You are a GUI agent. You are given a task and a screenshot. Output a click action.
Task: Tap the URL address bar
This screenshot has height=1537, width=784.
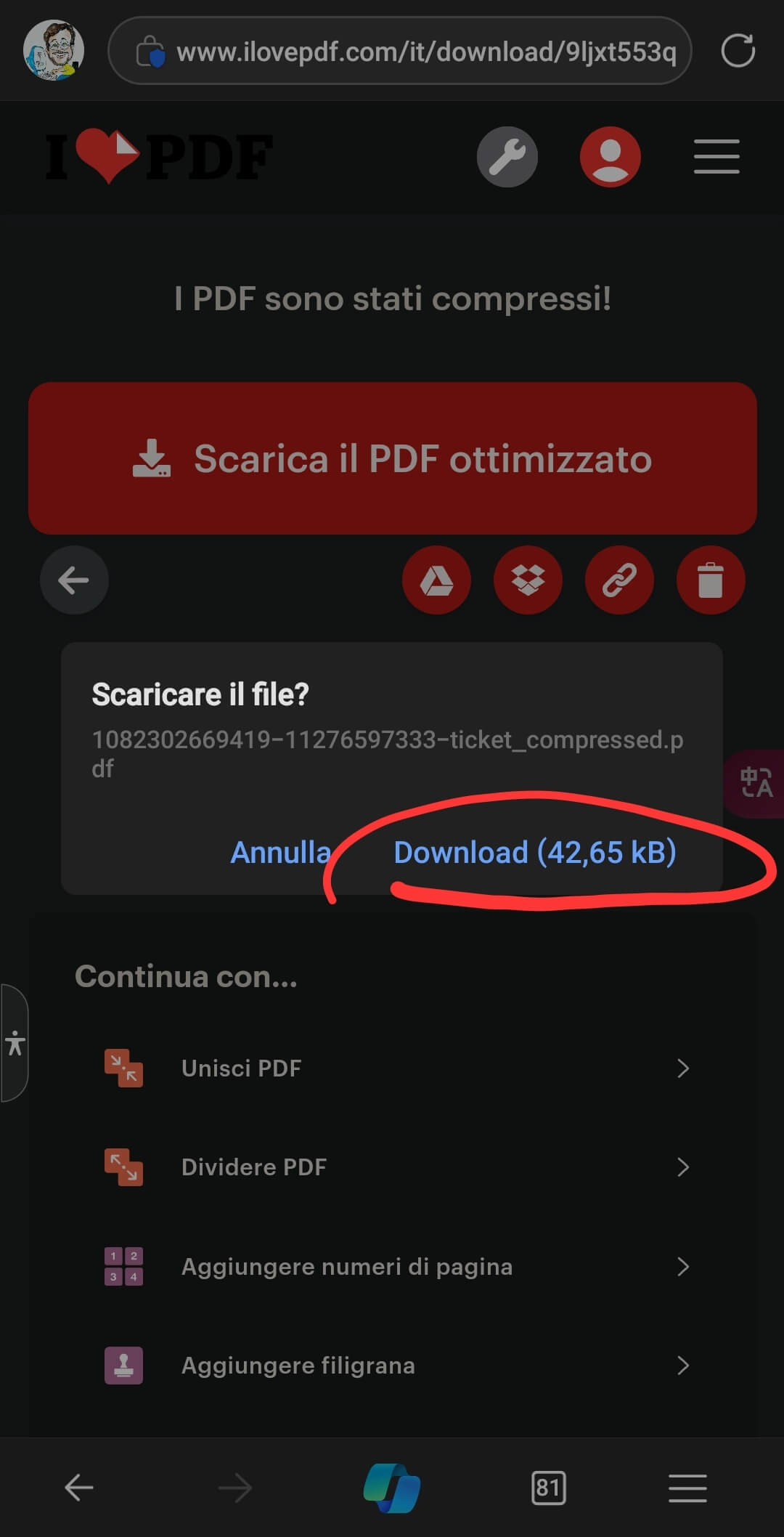click(x=414, y=52)
